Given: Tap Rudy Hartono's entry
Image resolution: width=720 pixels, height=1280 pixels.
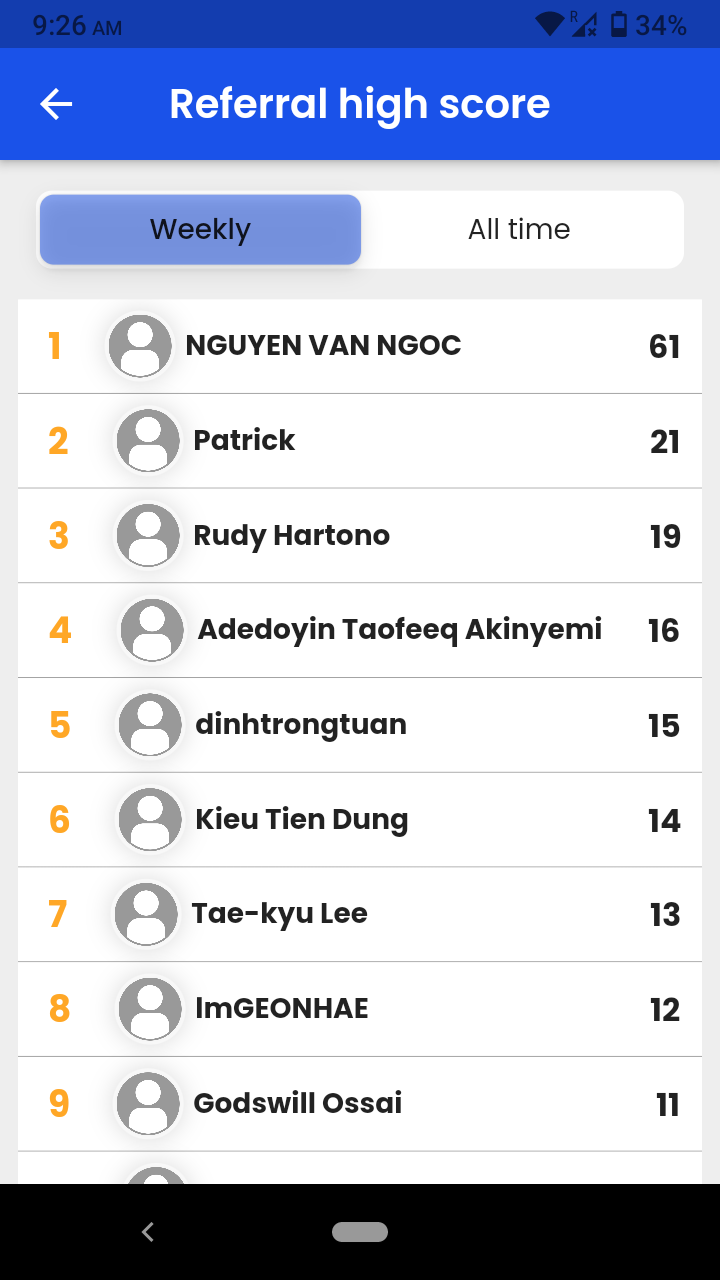Looking at the screenshot, I should pyautogui.click(x=360, y=535).
